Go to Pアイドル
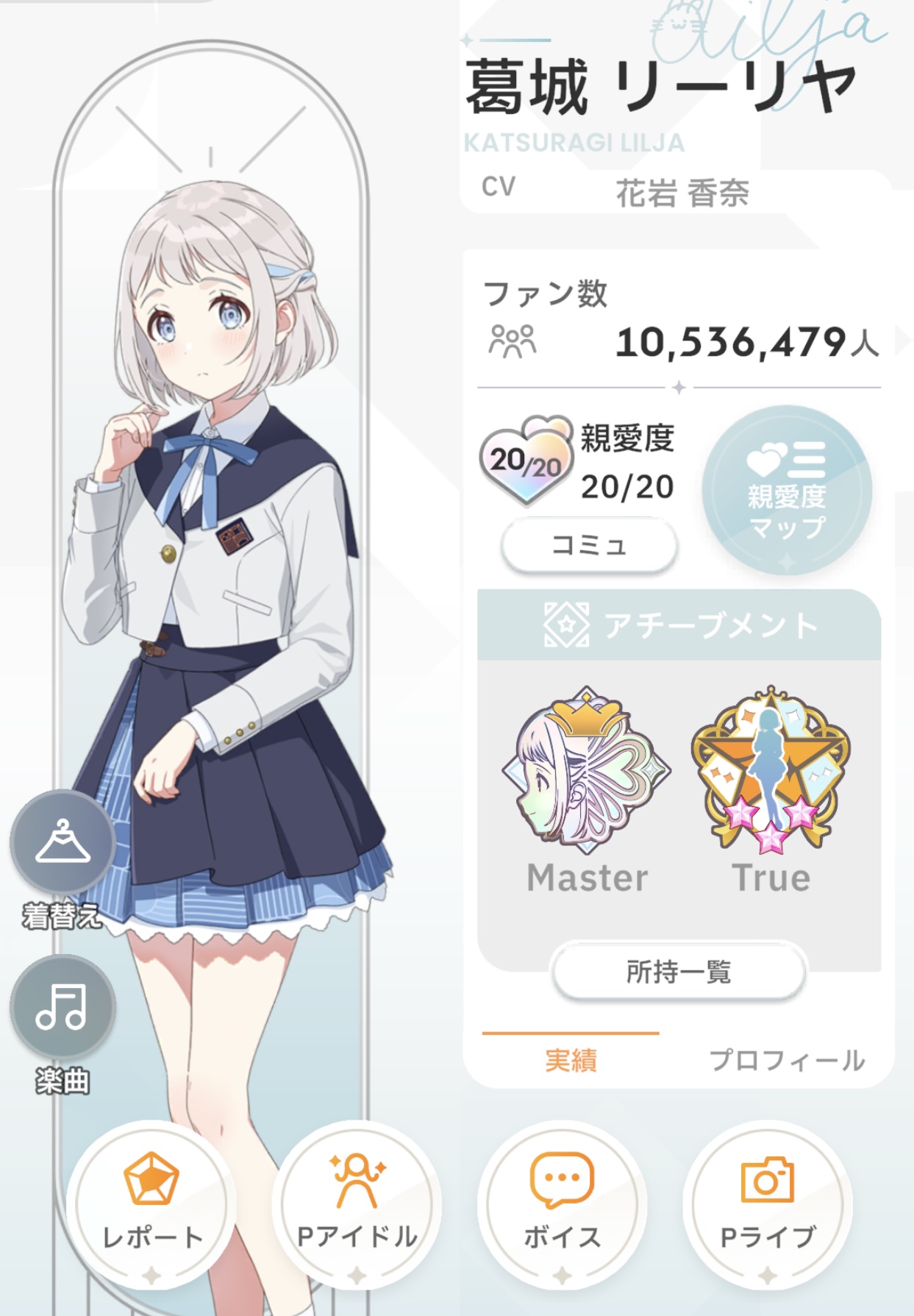 357,1204
